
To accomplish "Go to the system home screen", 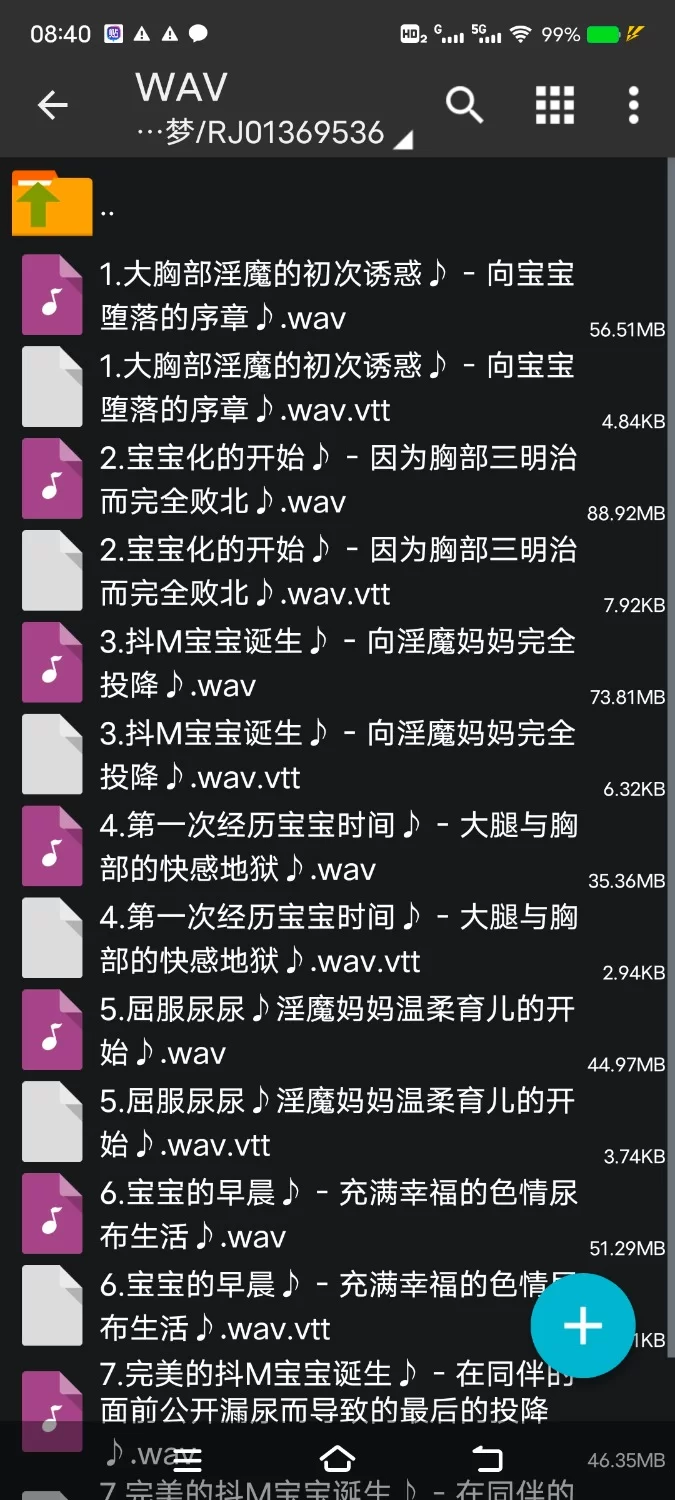I will [x=337, y=1458].
